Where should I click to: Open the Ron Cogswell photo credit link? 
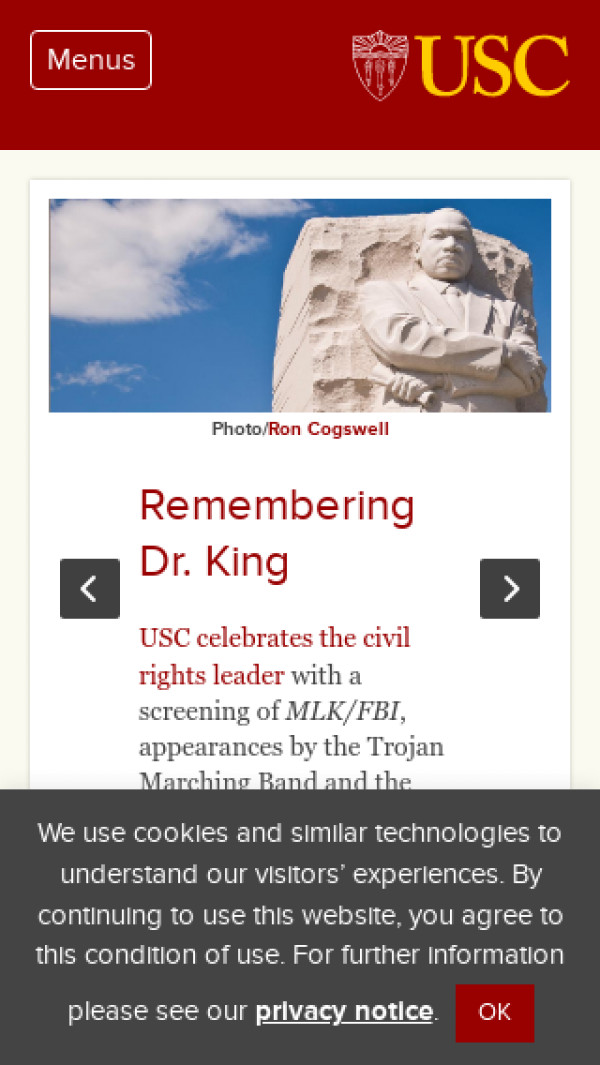(x=328, y=429)
